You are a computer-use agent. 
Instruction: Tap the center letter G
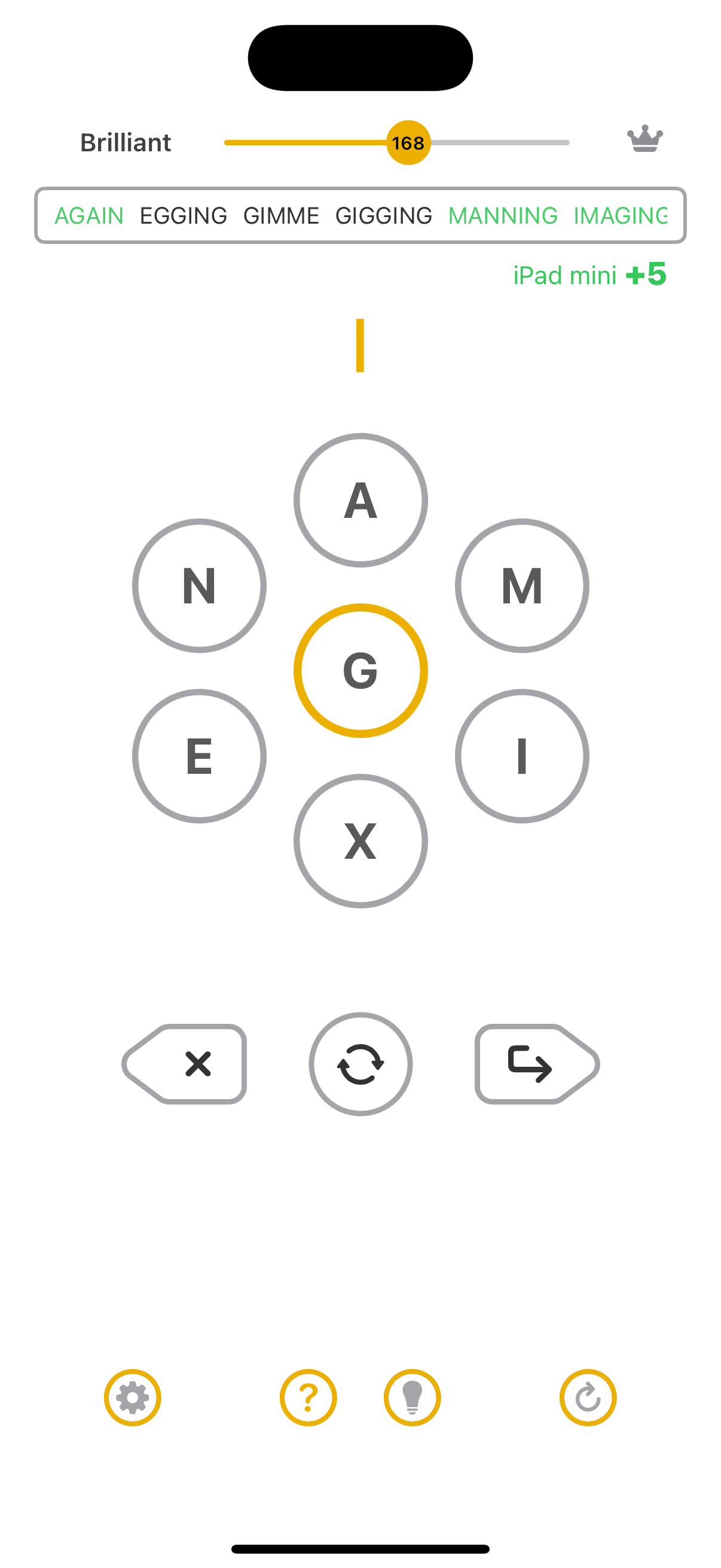pos(360,671)
